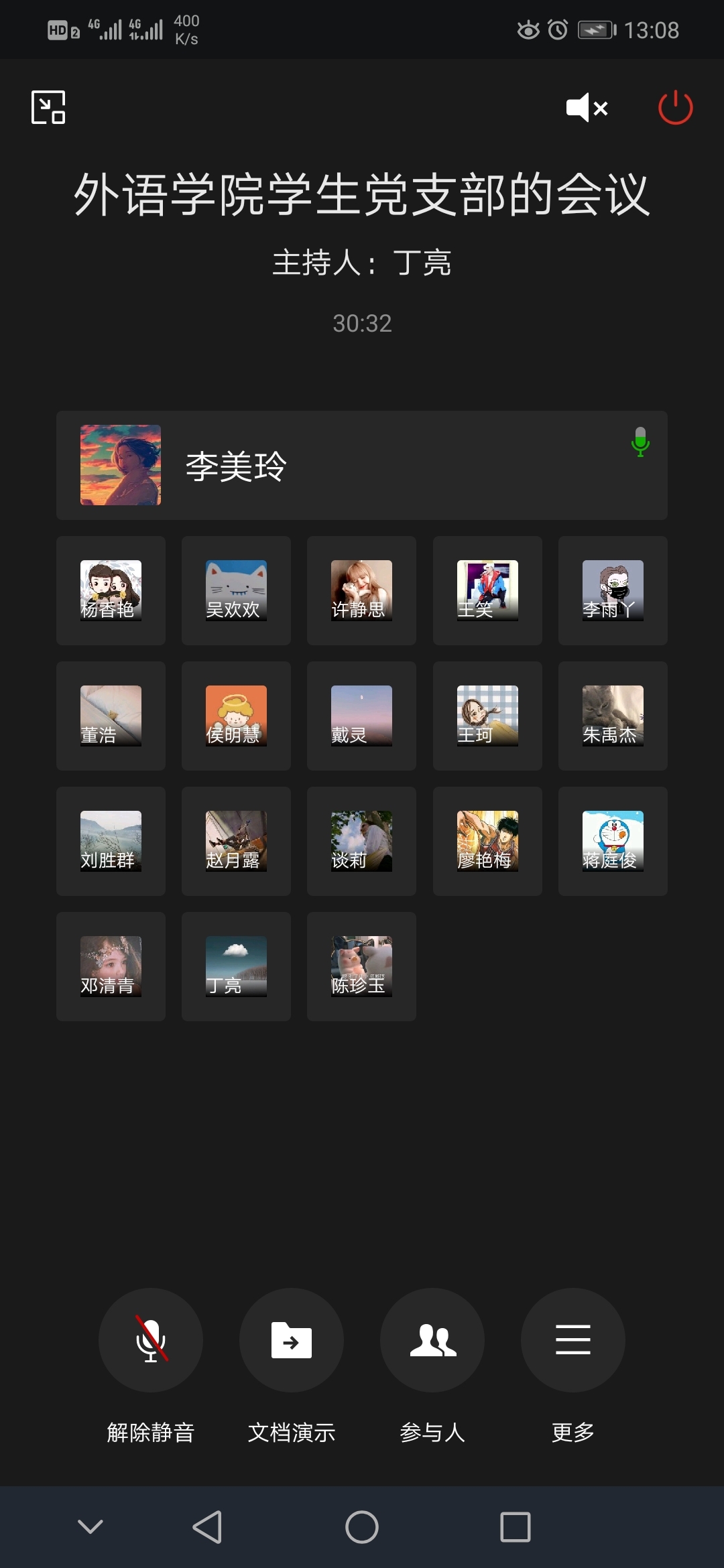The width and height of the screenshot is (724, 1568).
Task: Select participant 许静思
Action: pyautogui.click(x=361, y=590)
